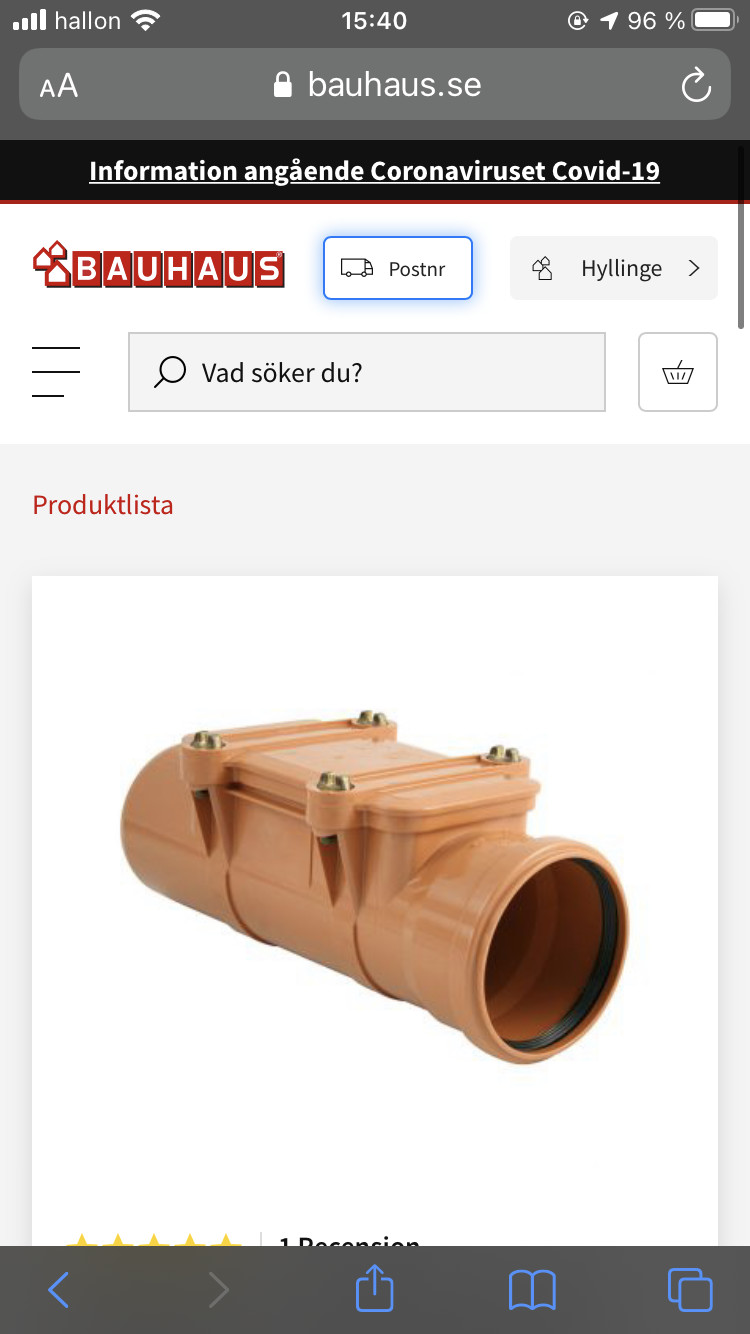This screenshot has height=1334, width=750.
Task: Go to the Bauhaus homepage logo
Action: 158,266
